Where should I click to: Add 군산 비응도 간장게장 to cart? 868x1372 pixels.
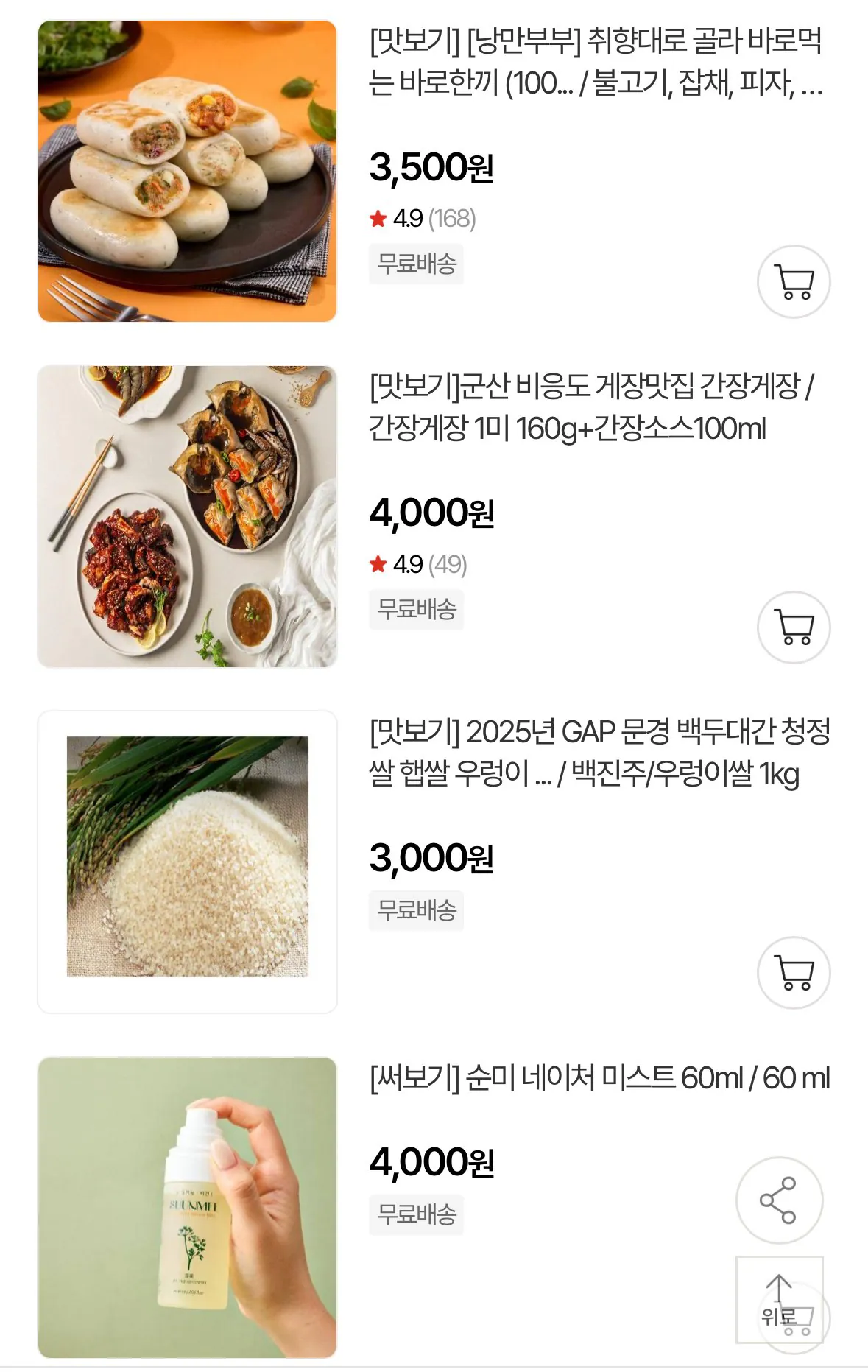(793, 627)
